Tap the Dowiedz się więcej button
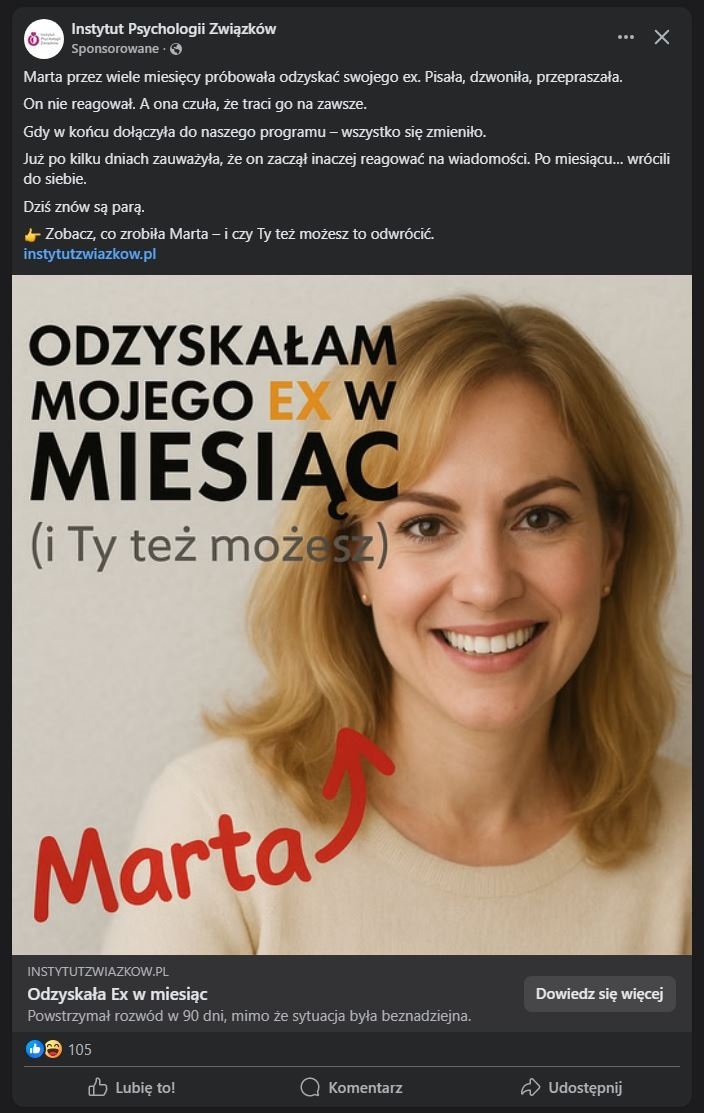Viewport: 704px width, 1113px height. pos(600,994)
